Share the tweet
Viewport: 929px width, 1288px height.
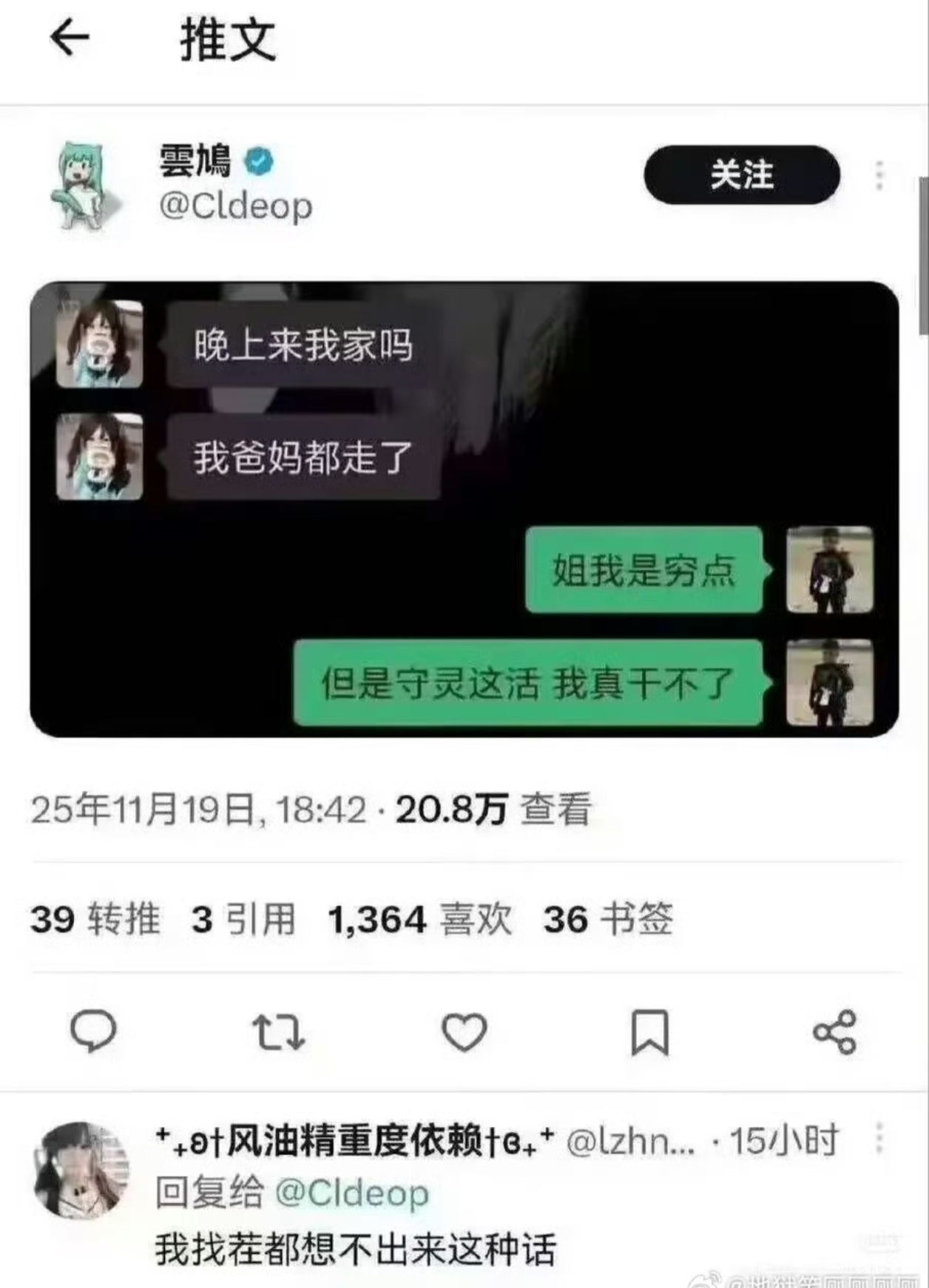(x=835, y=1031)
